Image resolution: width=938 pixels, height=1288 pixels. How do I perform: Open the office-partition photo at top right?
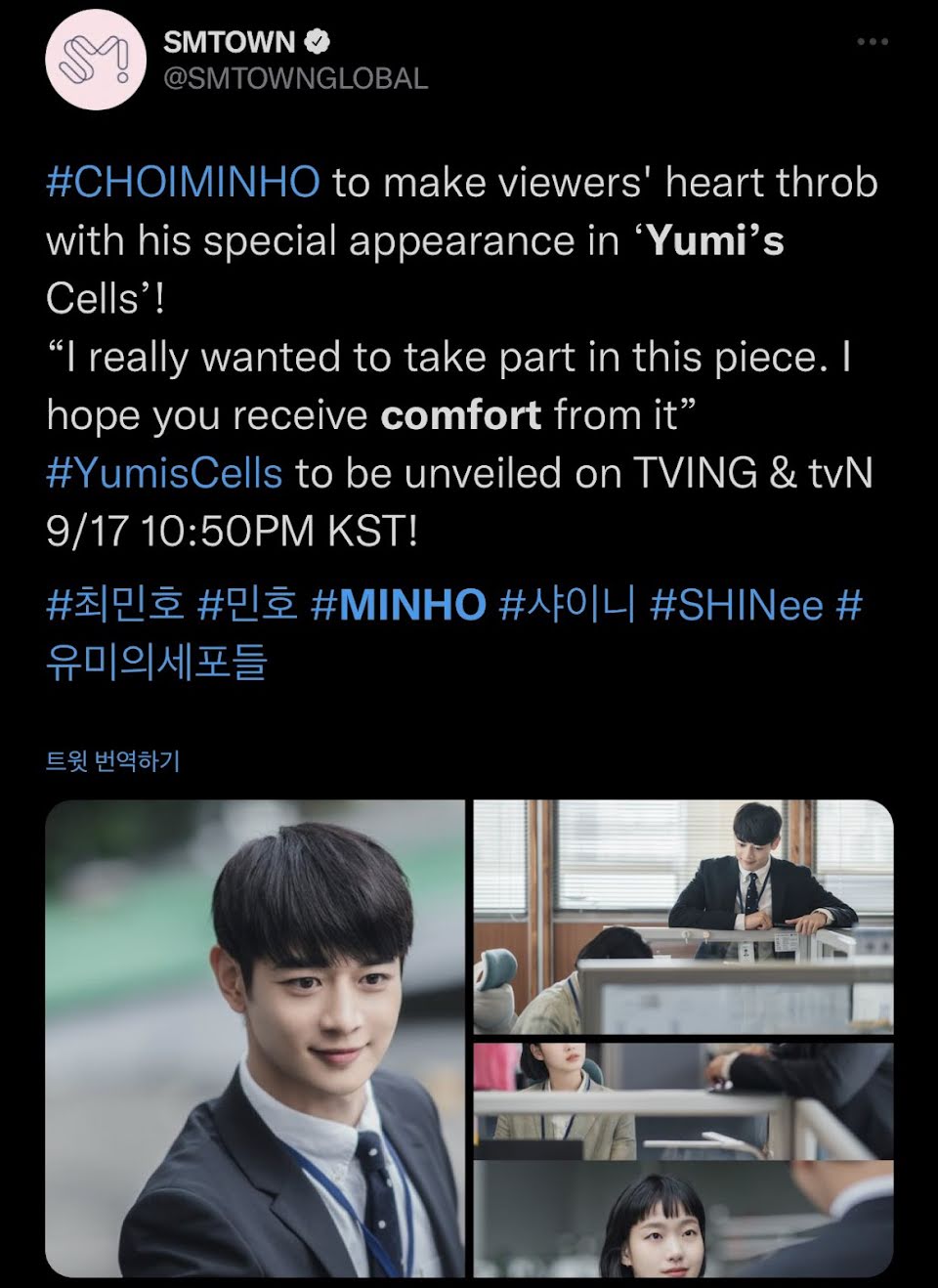683,916
